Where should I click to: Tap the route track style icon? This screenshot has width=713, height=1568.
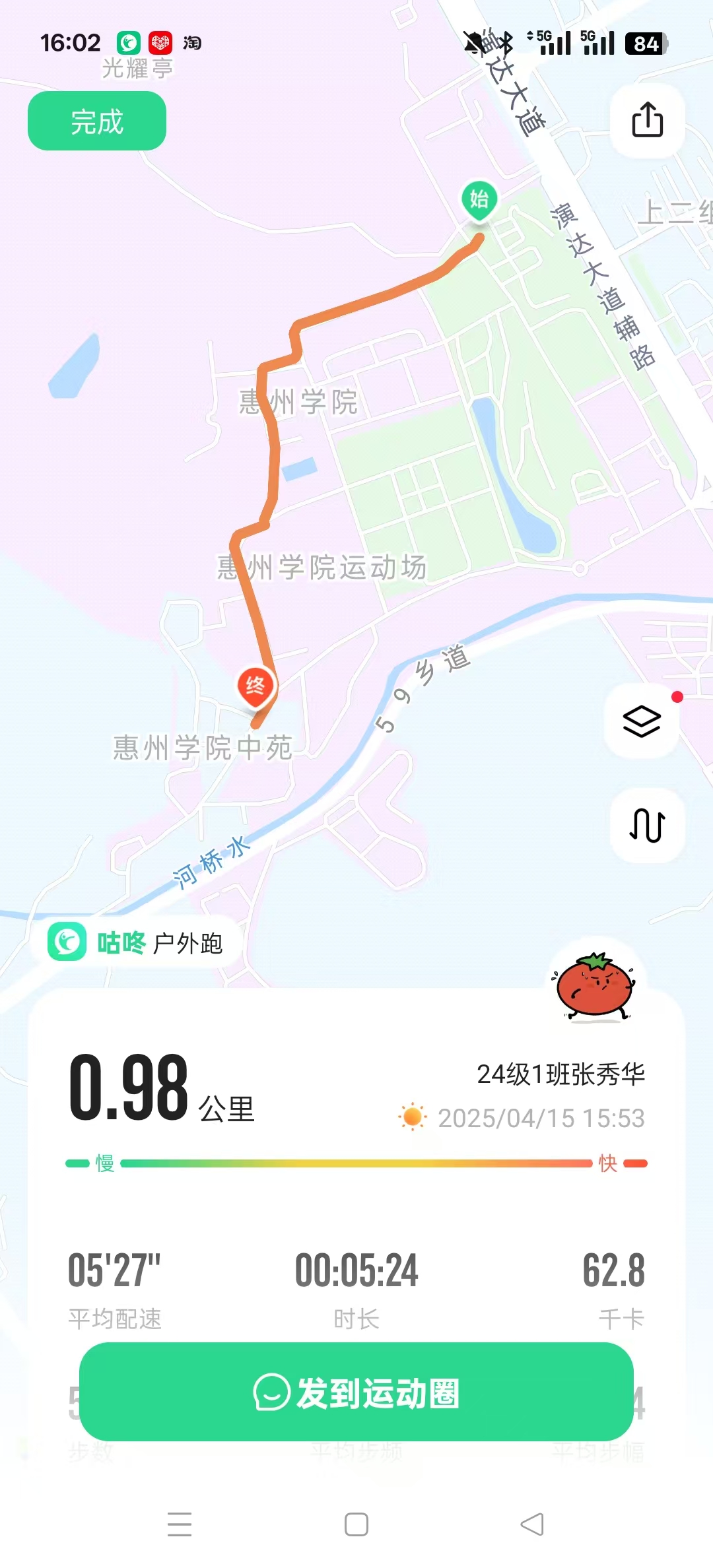point(647,825)
